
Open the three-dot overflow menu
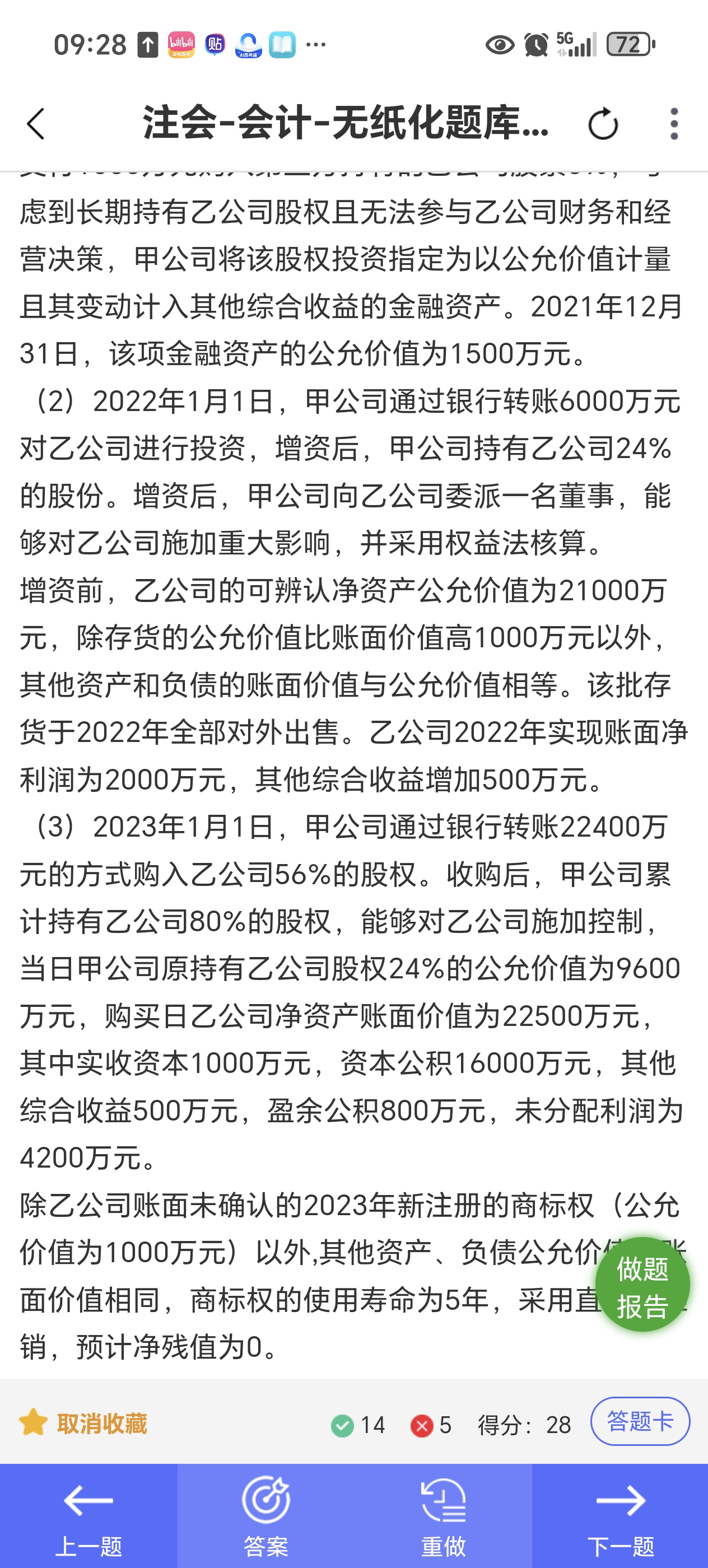coord(674,124)
